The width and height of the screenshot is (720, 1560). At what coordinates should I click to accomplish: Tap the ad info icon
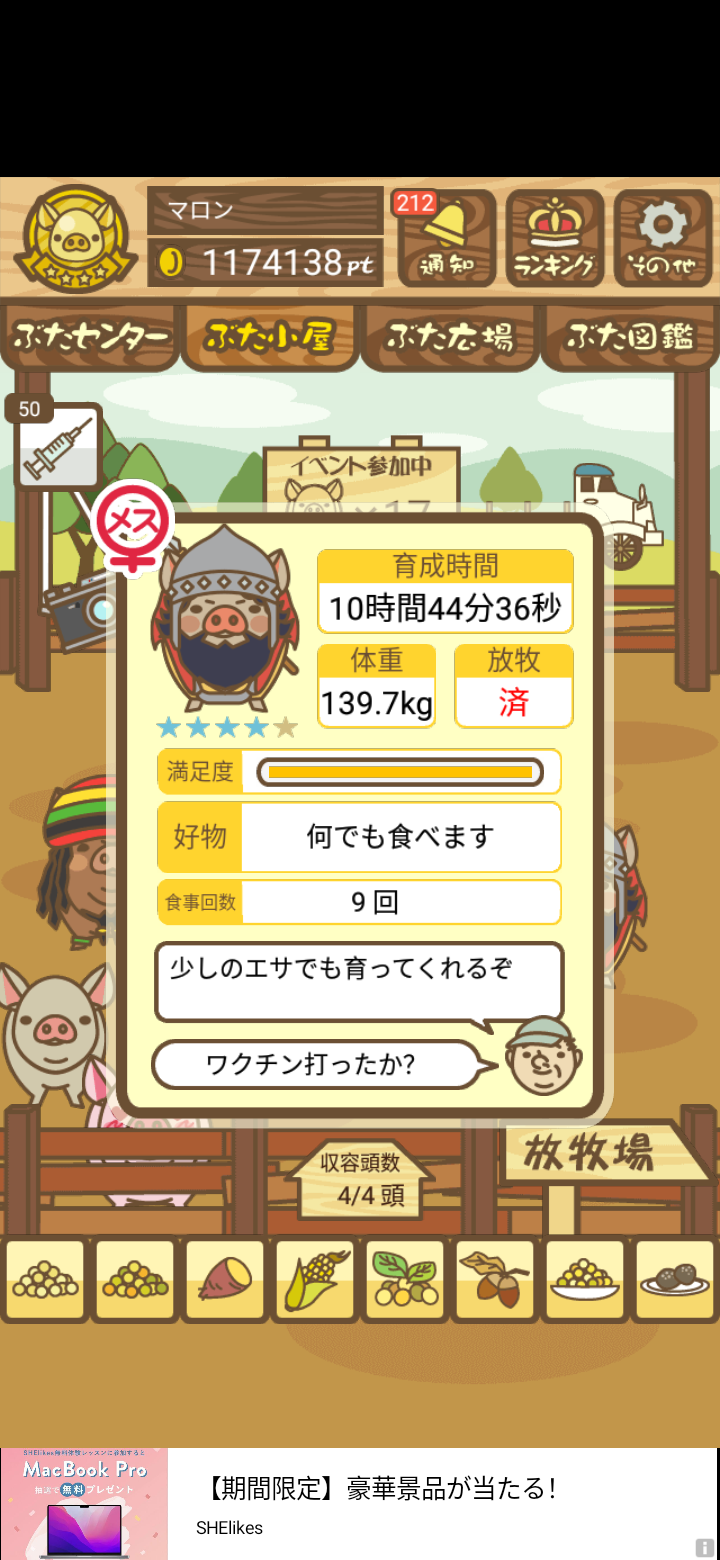[x=705, y=1547]
